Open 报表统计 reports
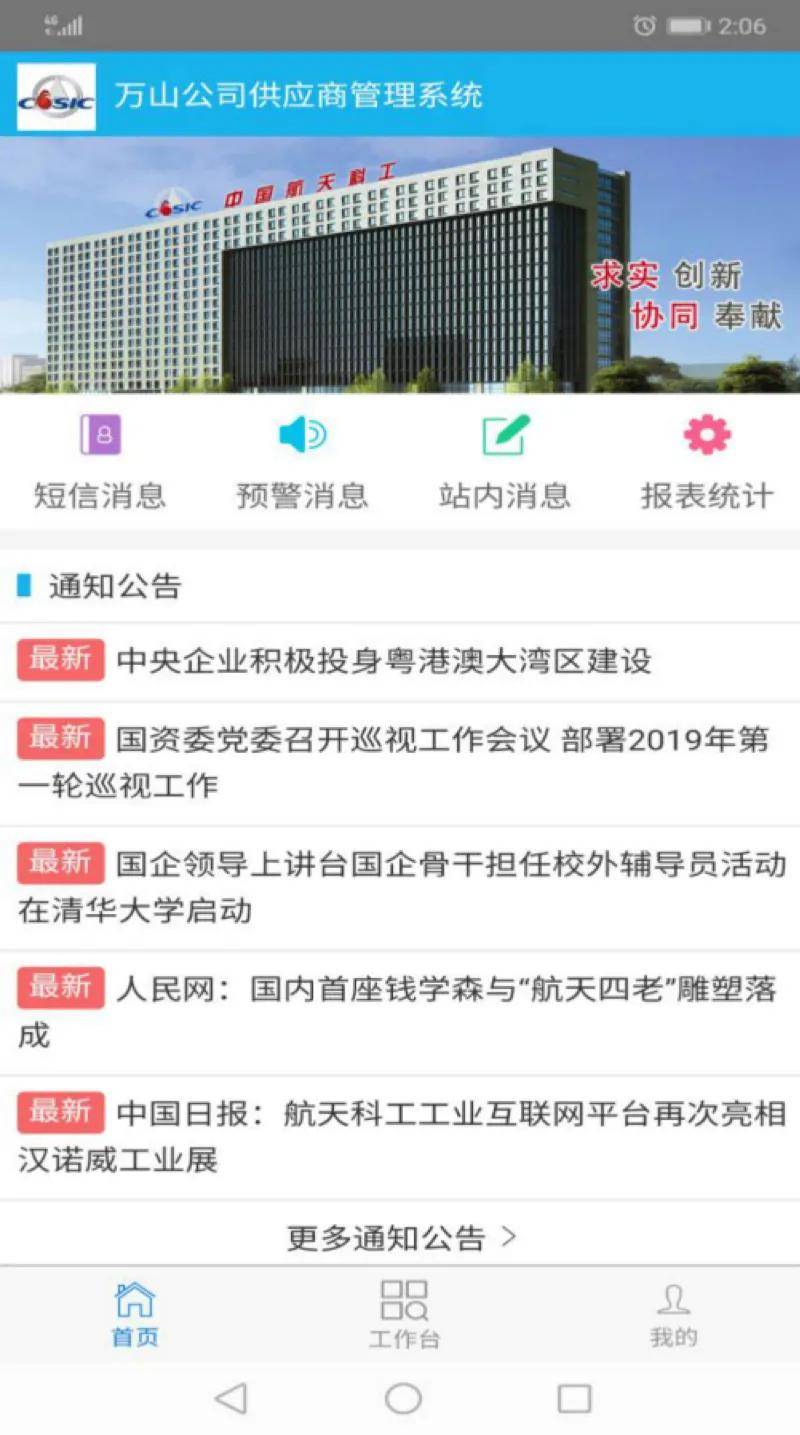The height and width of the screenshot is (1435, 800). pyautogui.click(x=707, y=462)
